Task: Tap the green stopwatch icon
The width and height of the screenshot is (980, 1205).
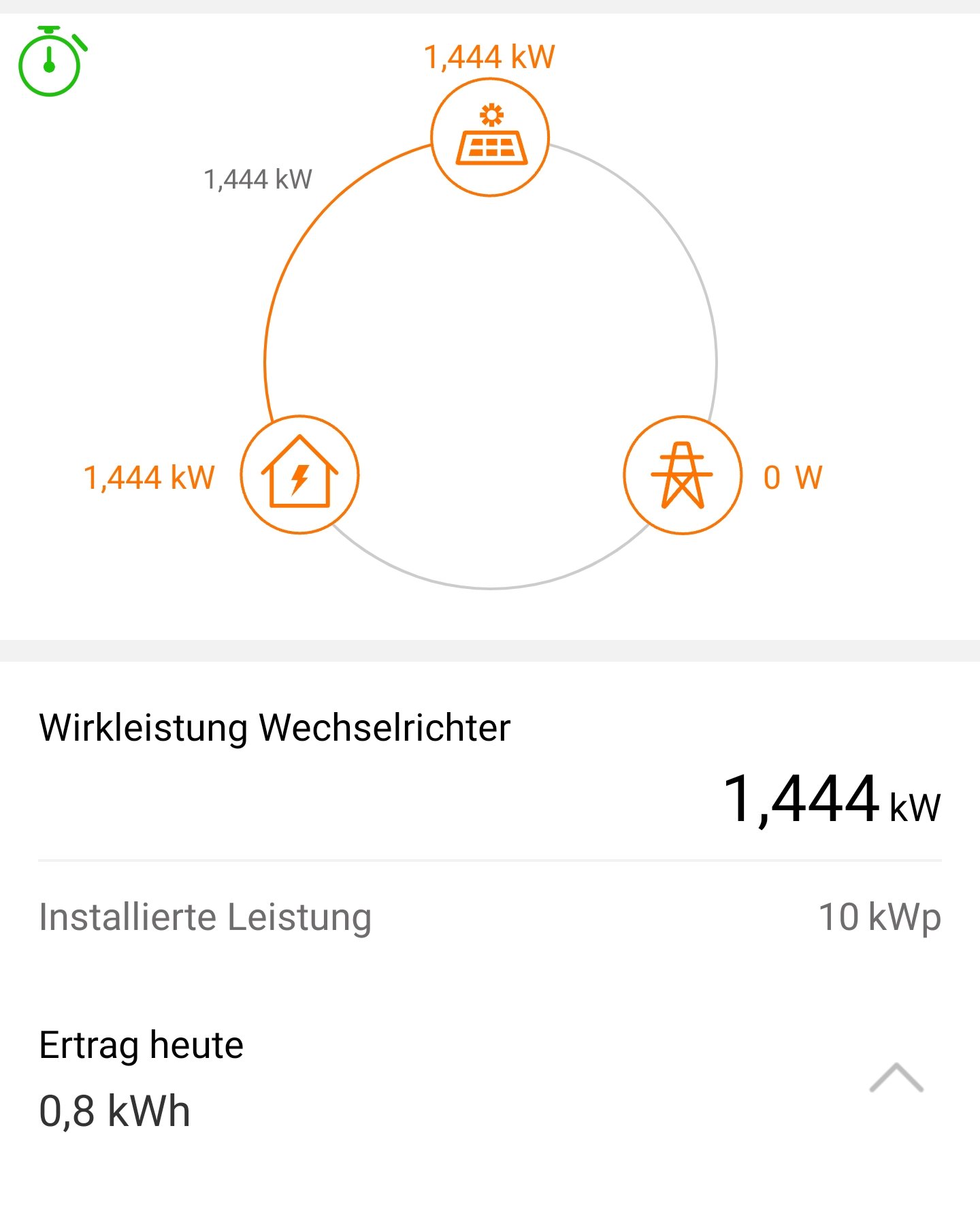Action: 51,62
